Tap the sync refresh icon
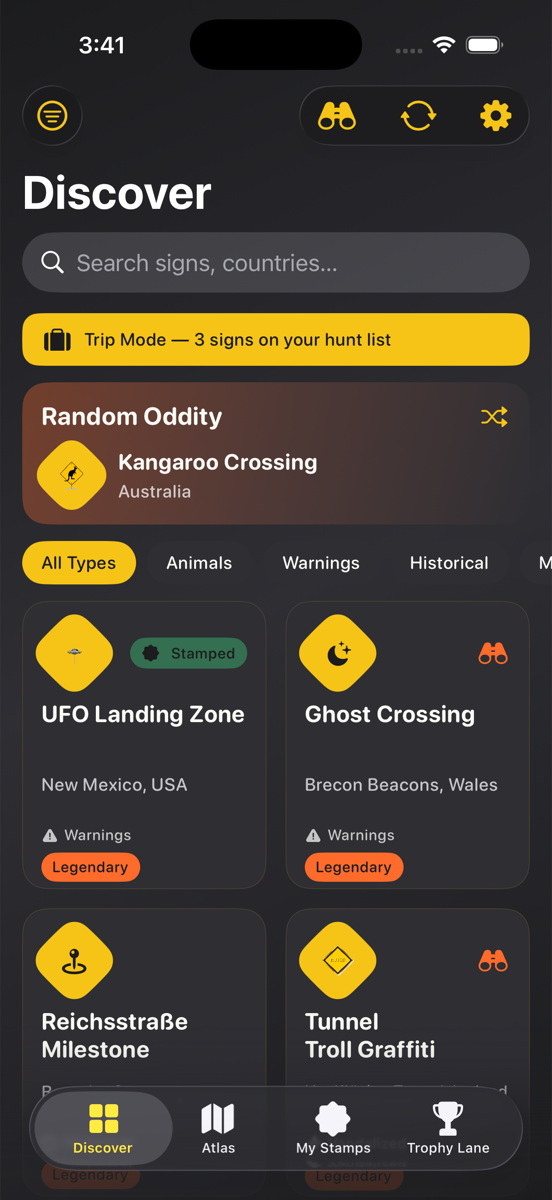The height and width of the screenshot is (1200, 552). [418, 117]
